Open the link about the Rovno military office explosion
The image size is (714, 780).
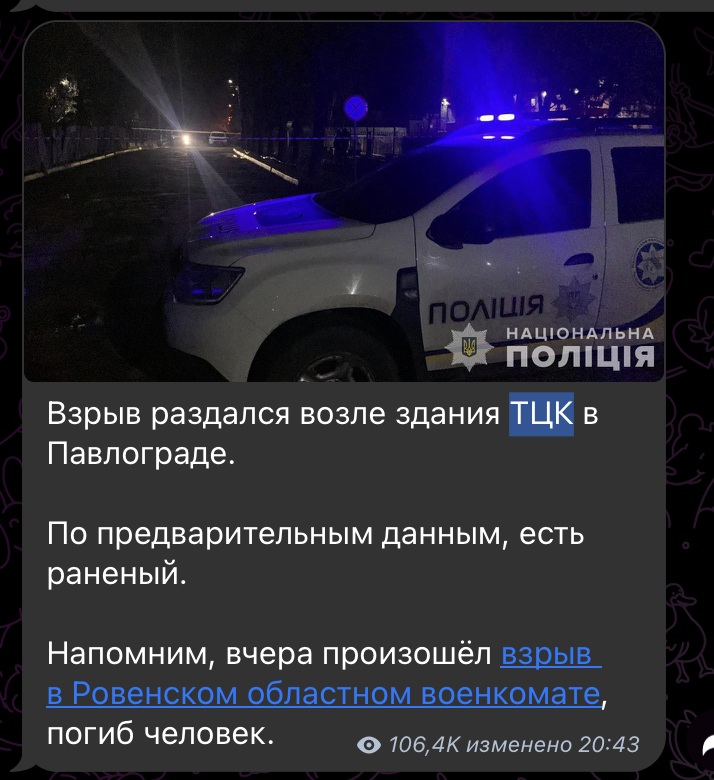(324, 692)
